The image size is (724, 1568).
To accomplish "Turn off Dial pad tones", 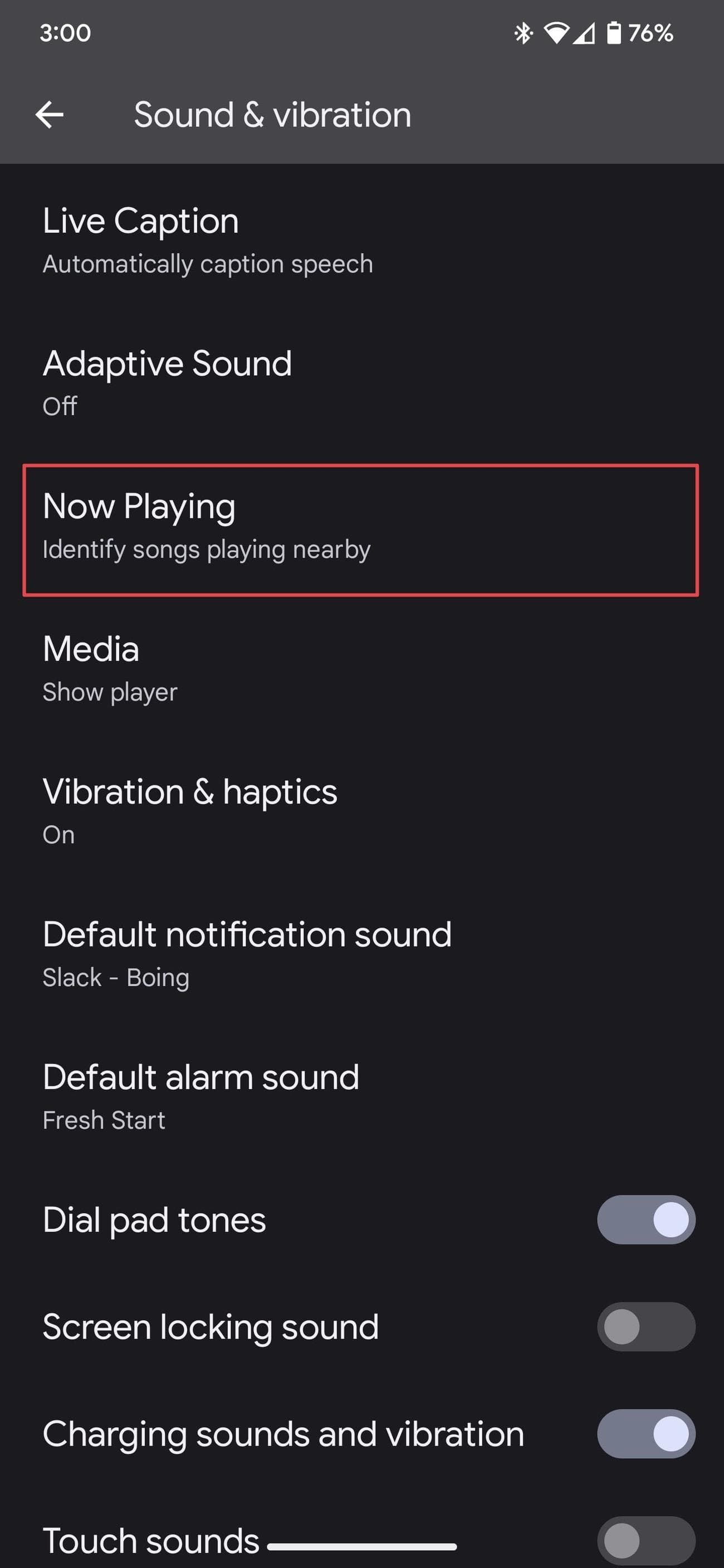I will pyautogui.click(x=645, y=1219).
